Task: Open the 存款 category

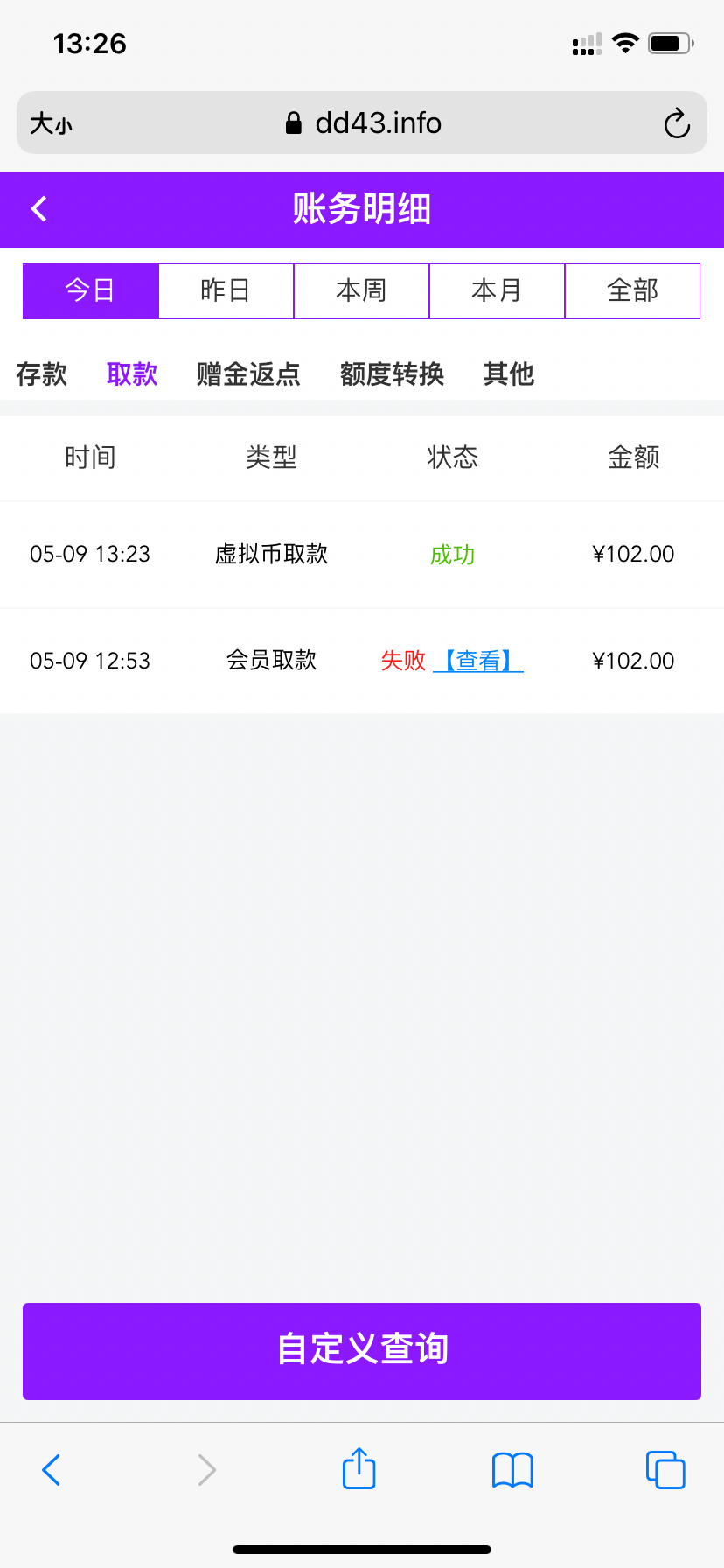Action: point(41,374)
